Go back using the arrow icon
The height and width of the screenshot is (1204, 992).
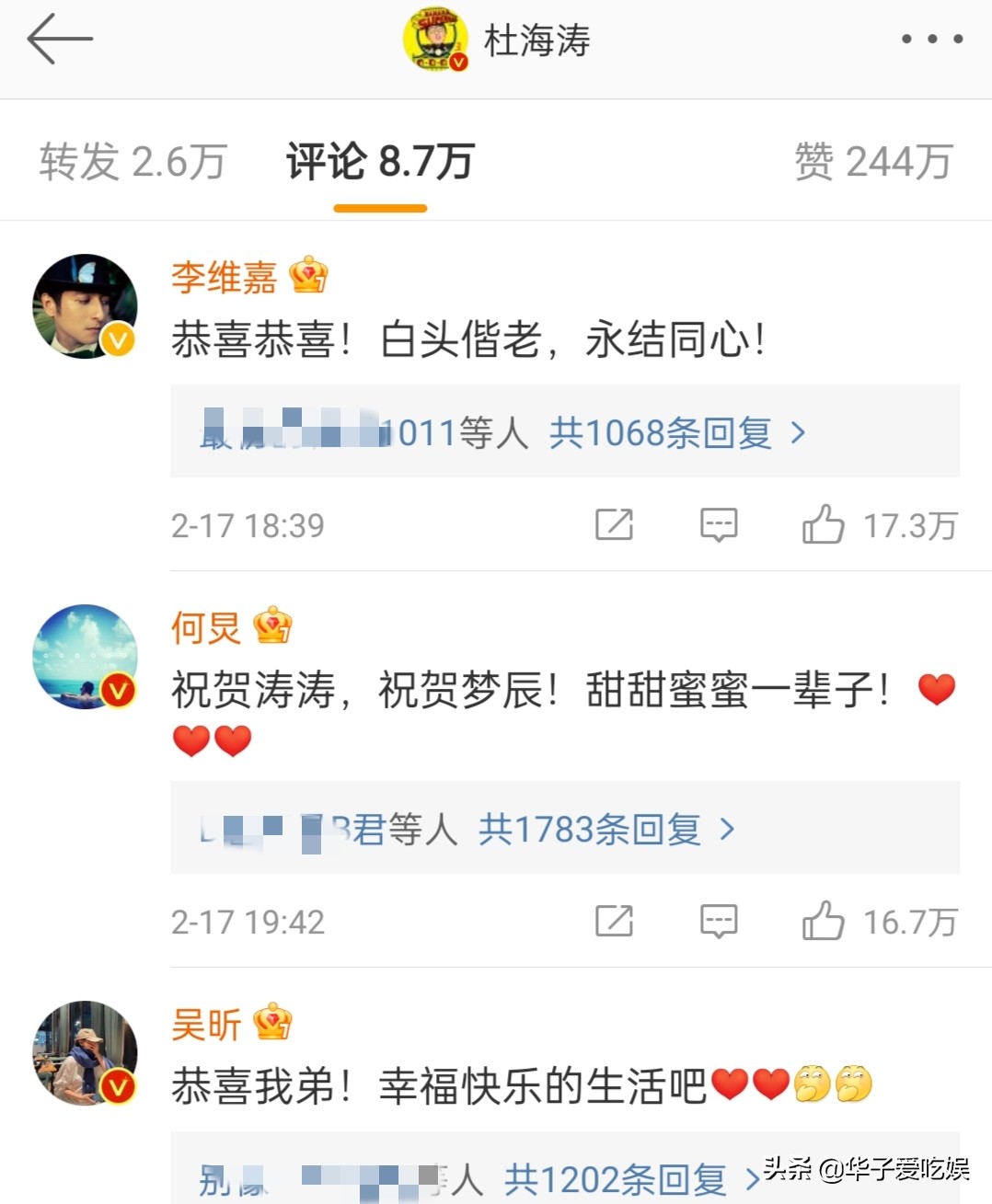pyautogui.click(x=60, y=40)
